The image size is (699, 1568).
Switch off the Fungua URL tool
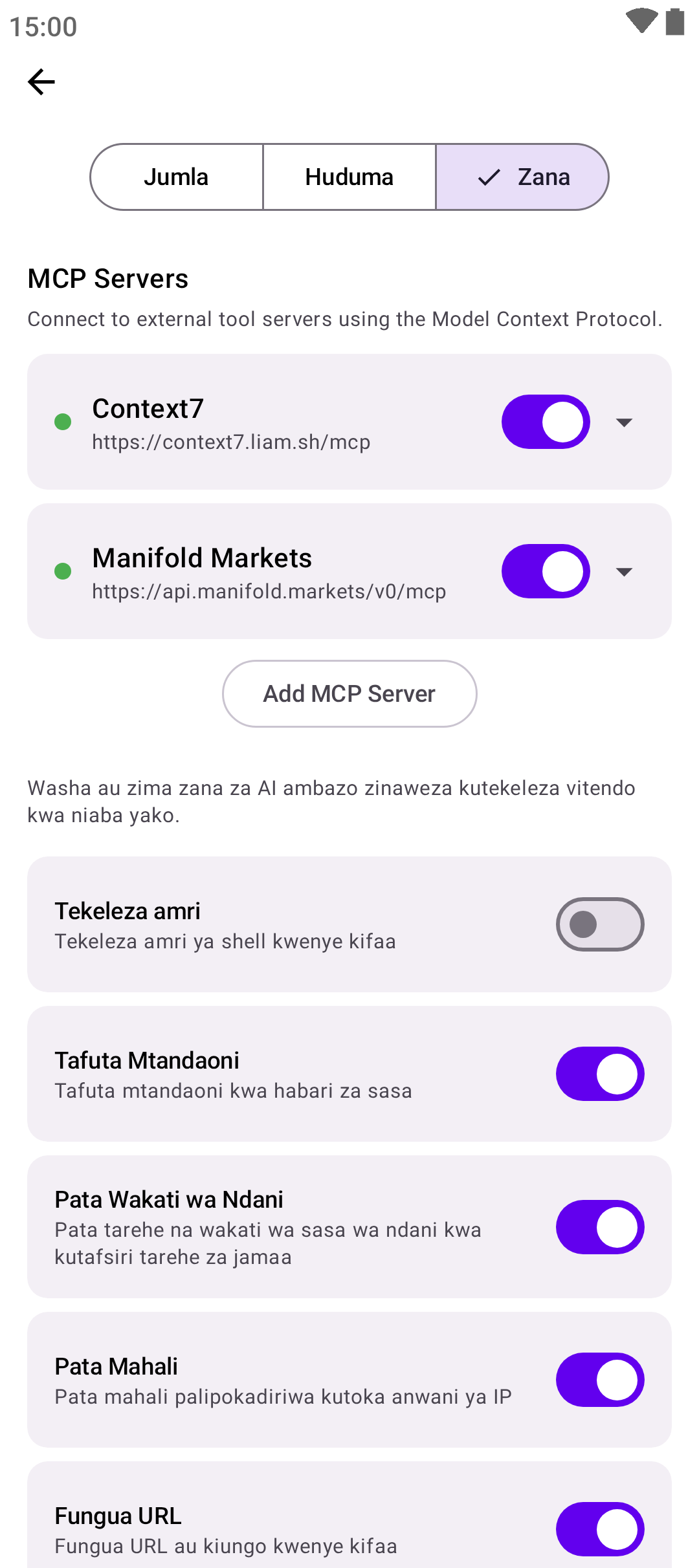600,1529
